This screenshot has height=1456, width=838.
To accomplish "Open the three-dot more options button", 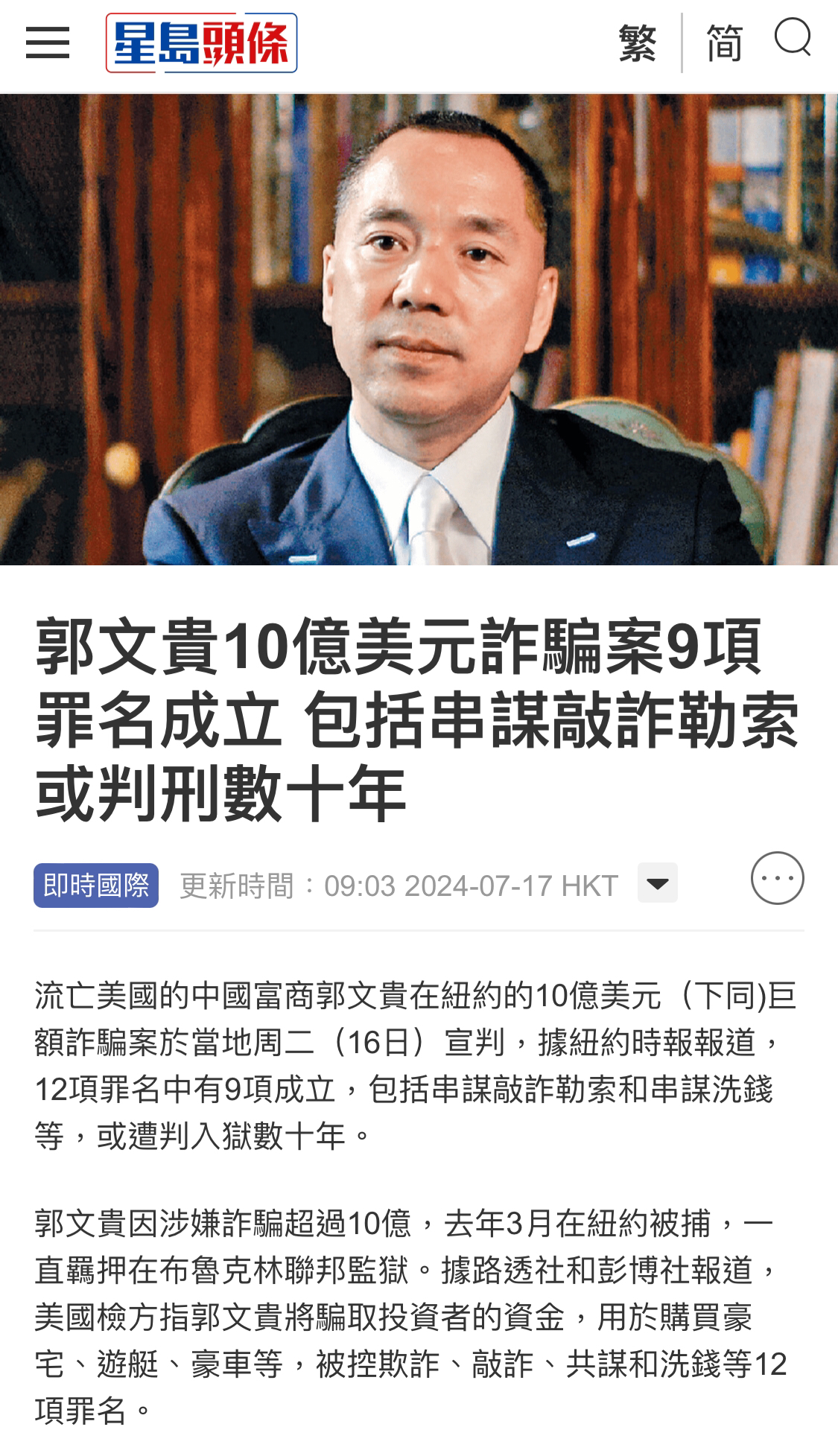I will 777,879.
